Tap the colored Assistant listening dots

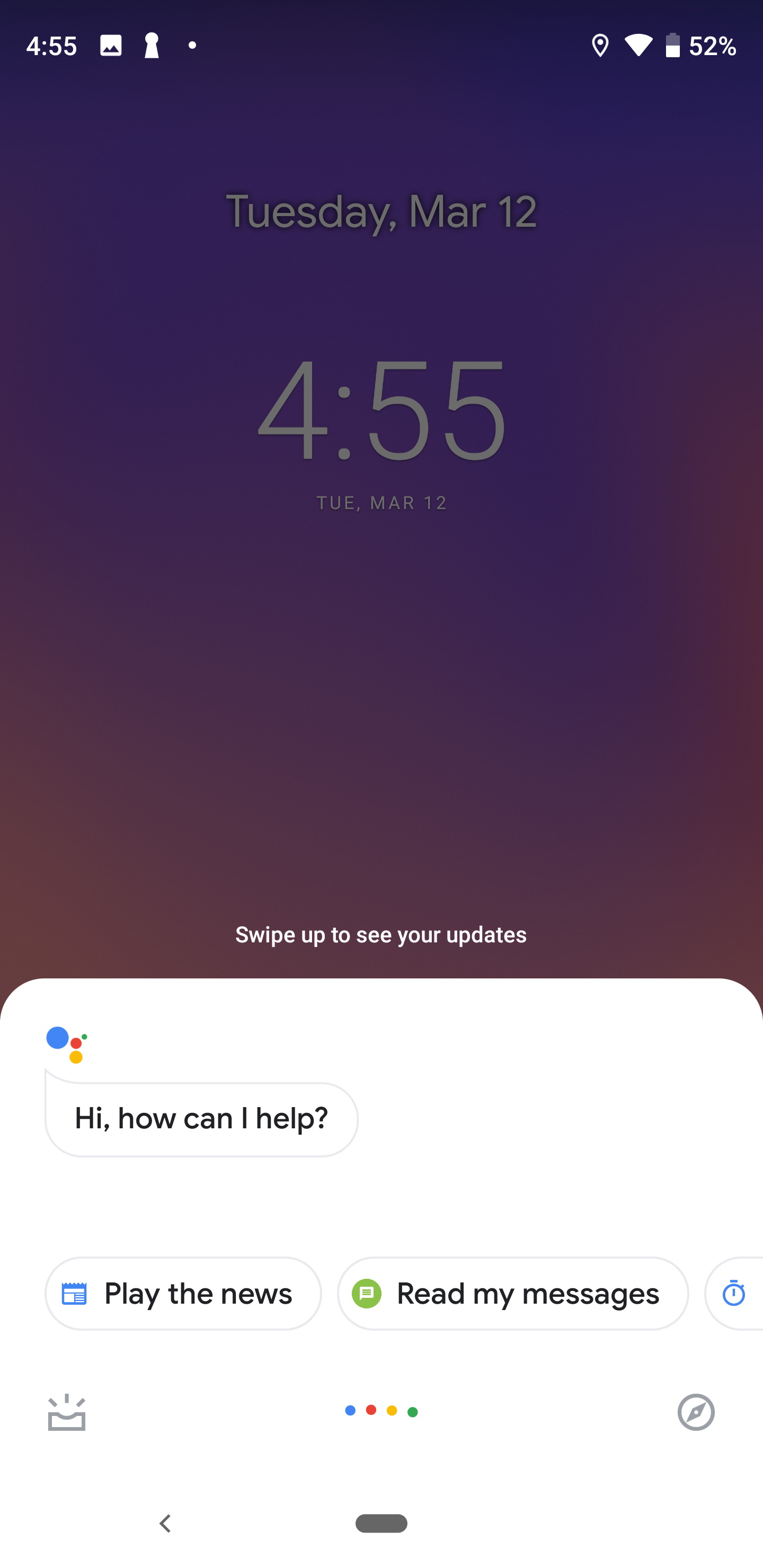click(381, 1411)
